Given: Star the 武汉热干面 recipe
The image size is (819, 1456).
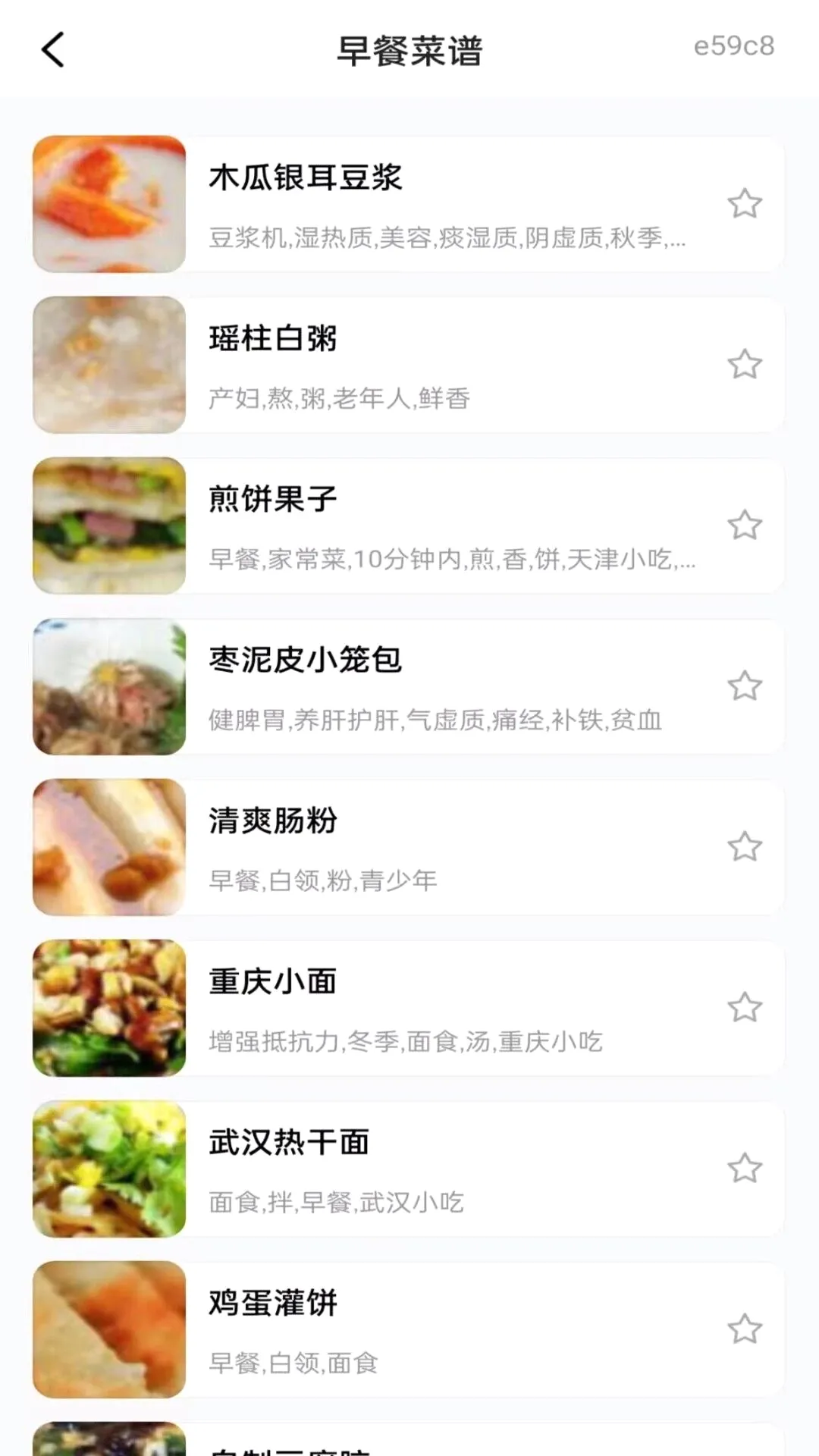Looking at the screenshot, I should click(745, 1168).
